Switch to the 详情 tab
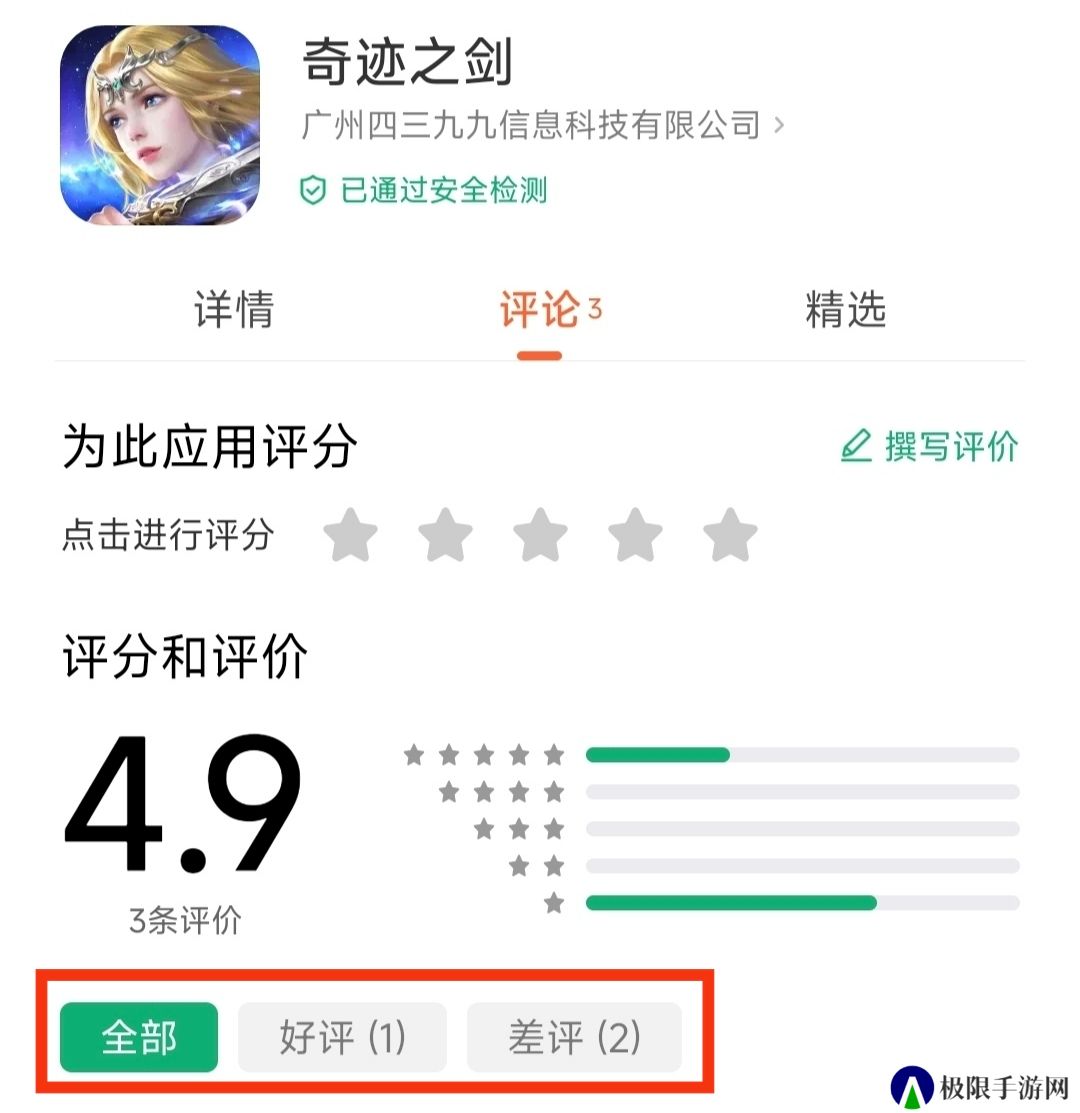1080x1113 pixels. pyautogui.click(x=233, y=310)
